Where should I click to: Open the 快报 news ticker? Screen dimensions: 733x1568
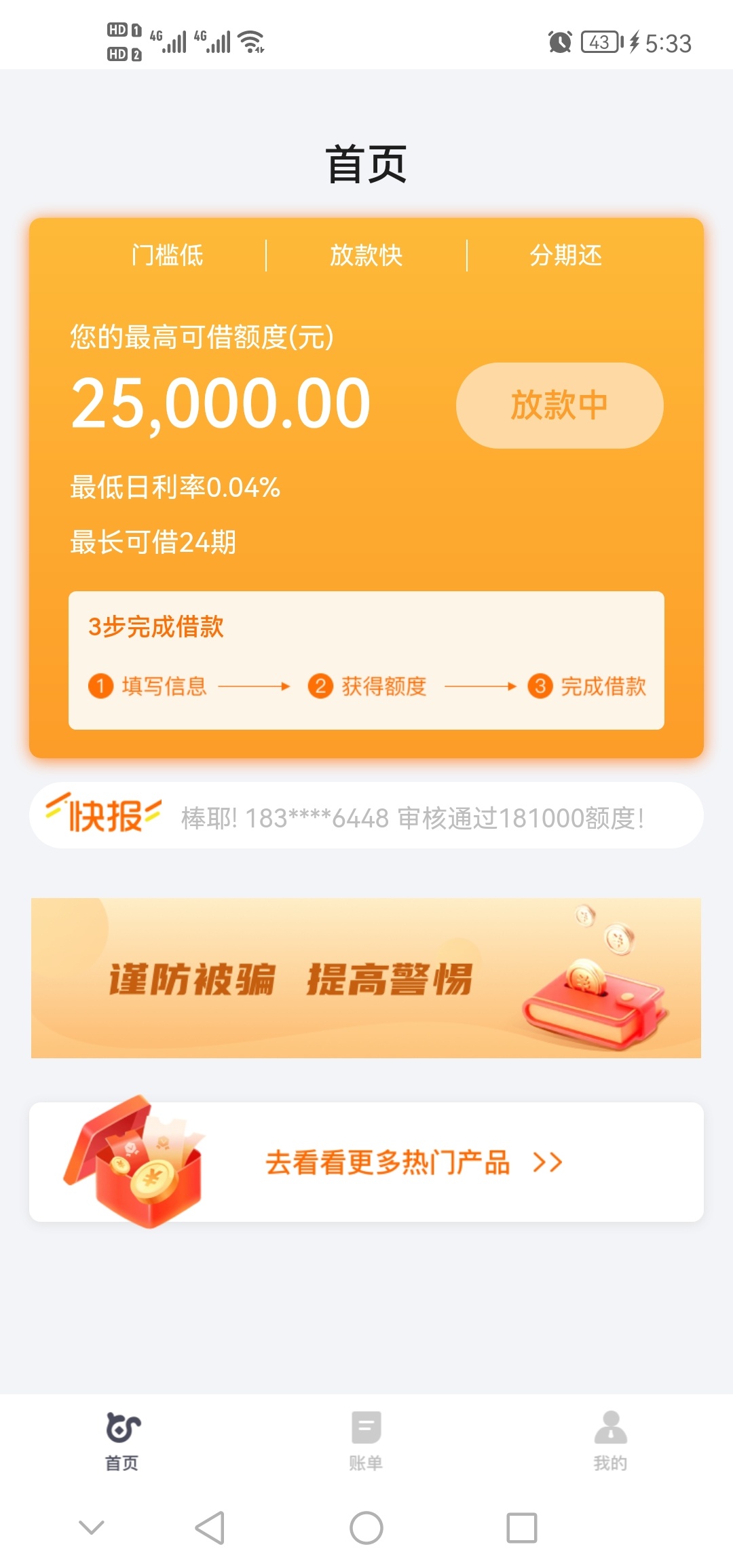click(366, 815)
